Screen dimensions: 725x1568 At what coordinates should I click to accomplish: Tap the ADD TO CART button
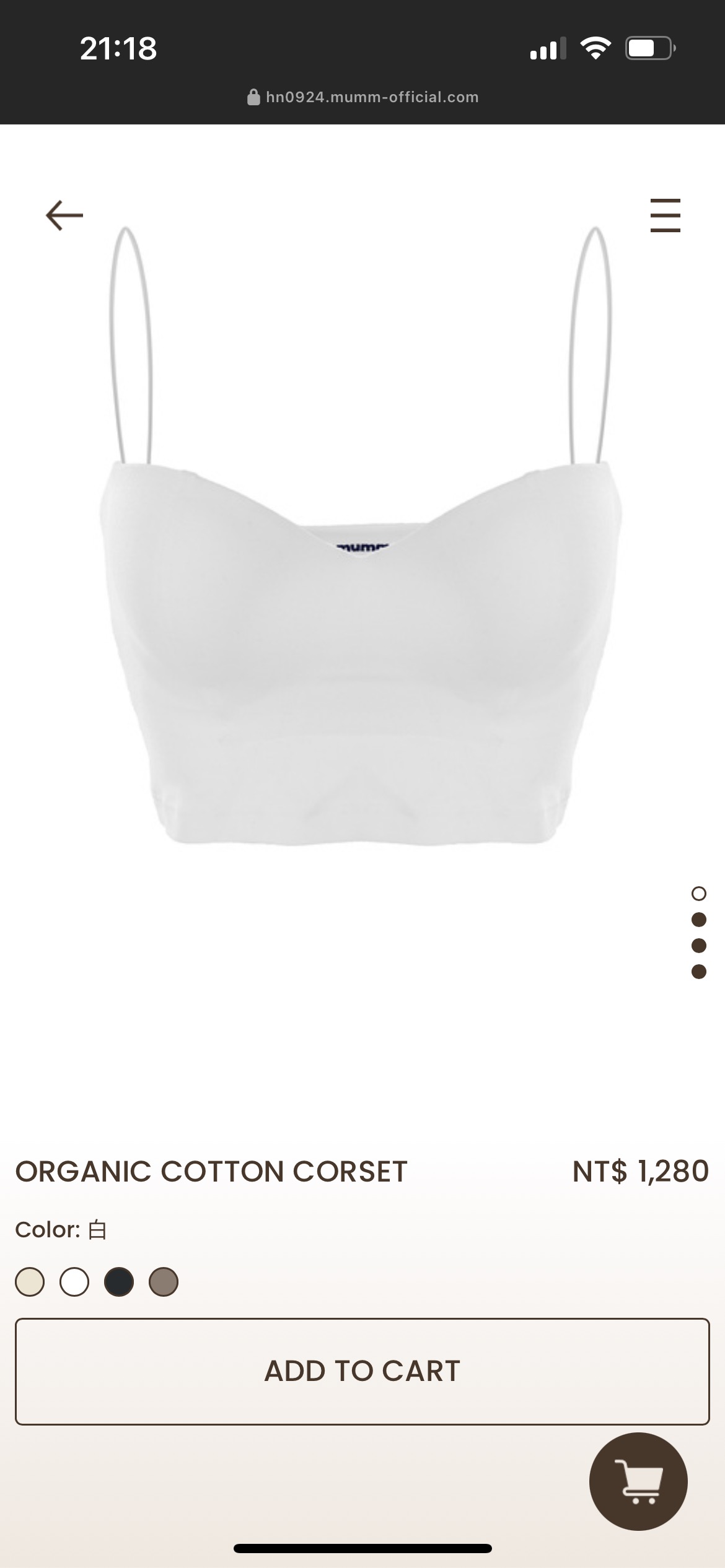pos(362,1371)
